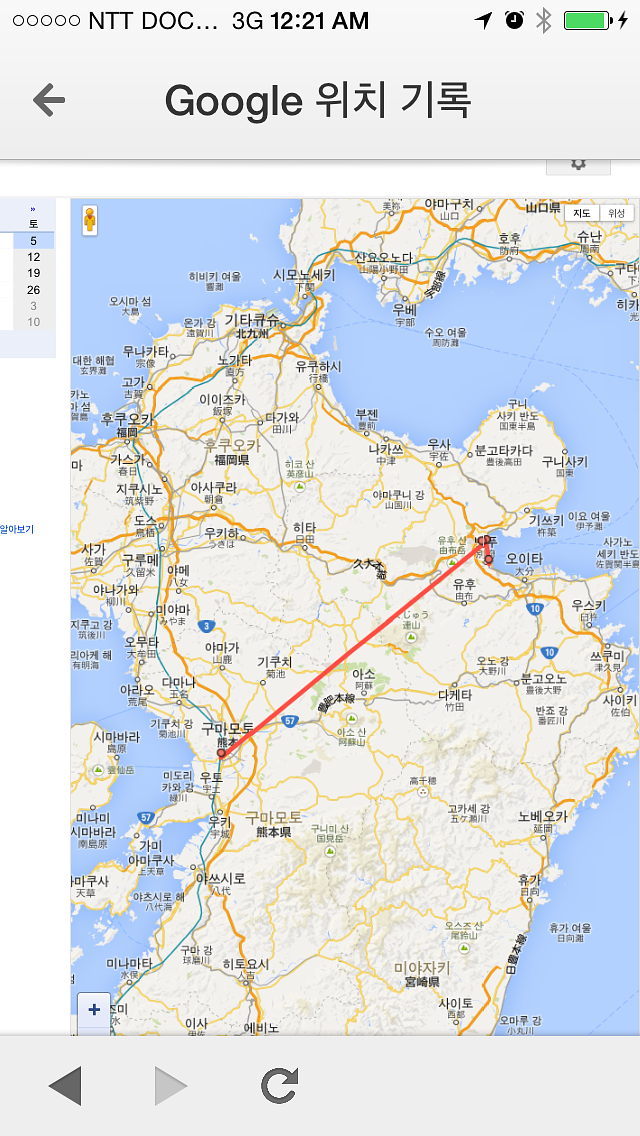View location history for date 26
The width and height of the screenshot is (640, 1136).
(x=33, y=290)
